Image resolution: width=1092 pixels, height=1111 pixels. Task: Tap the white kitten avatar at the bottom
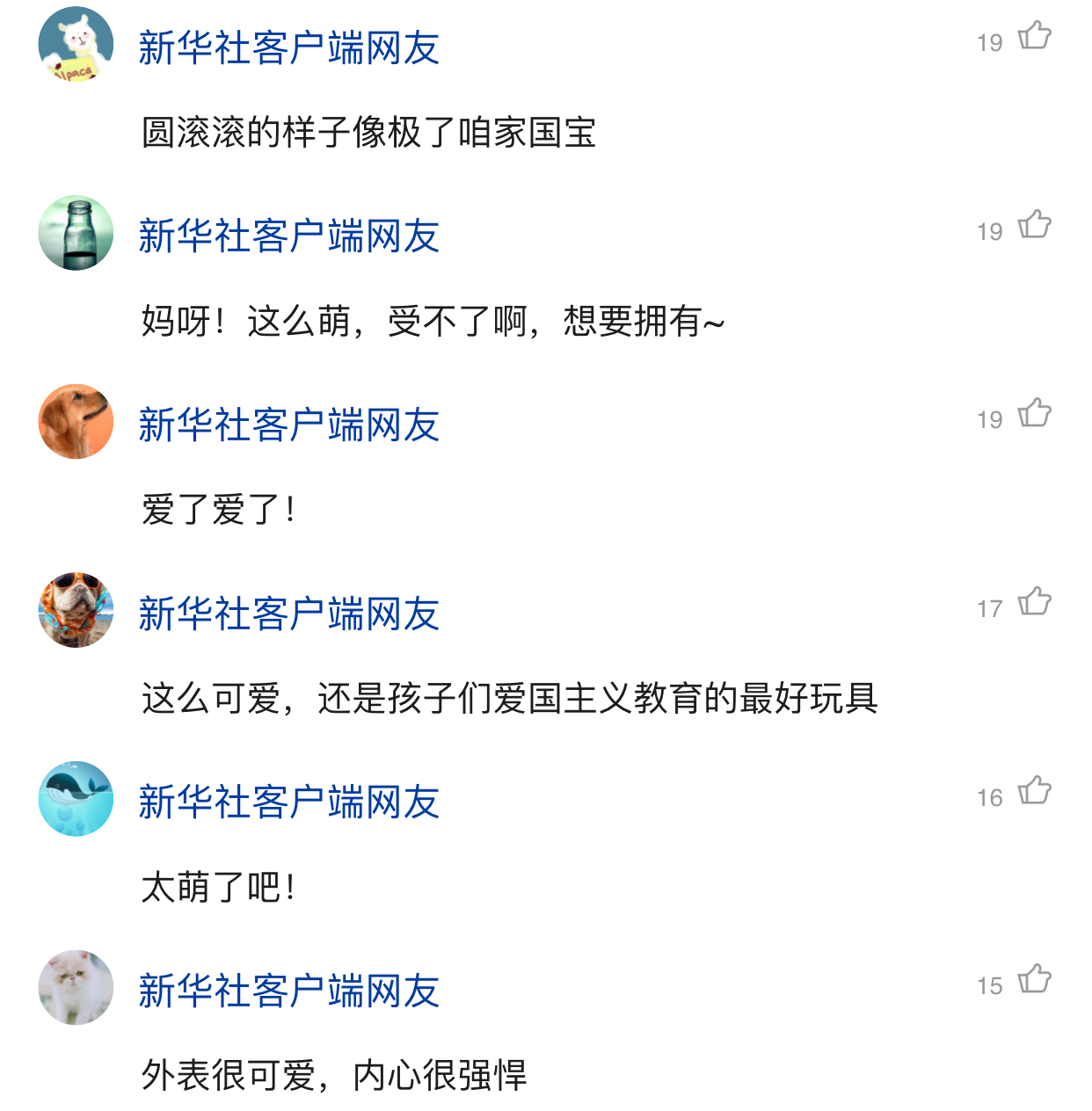75,987
